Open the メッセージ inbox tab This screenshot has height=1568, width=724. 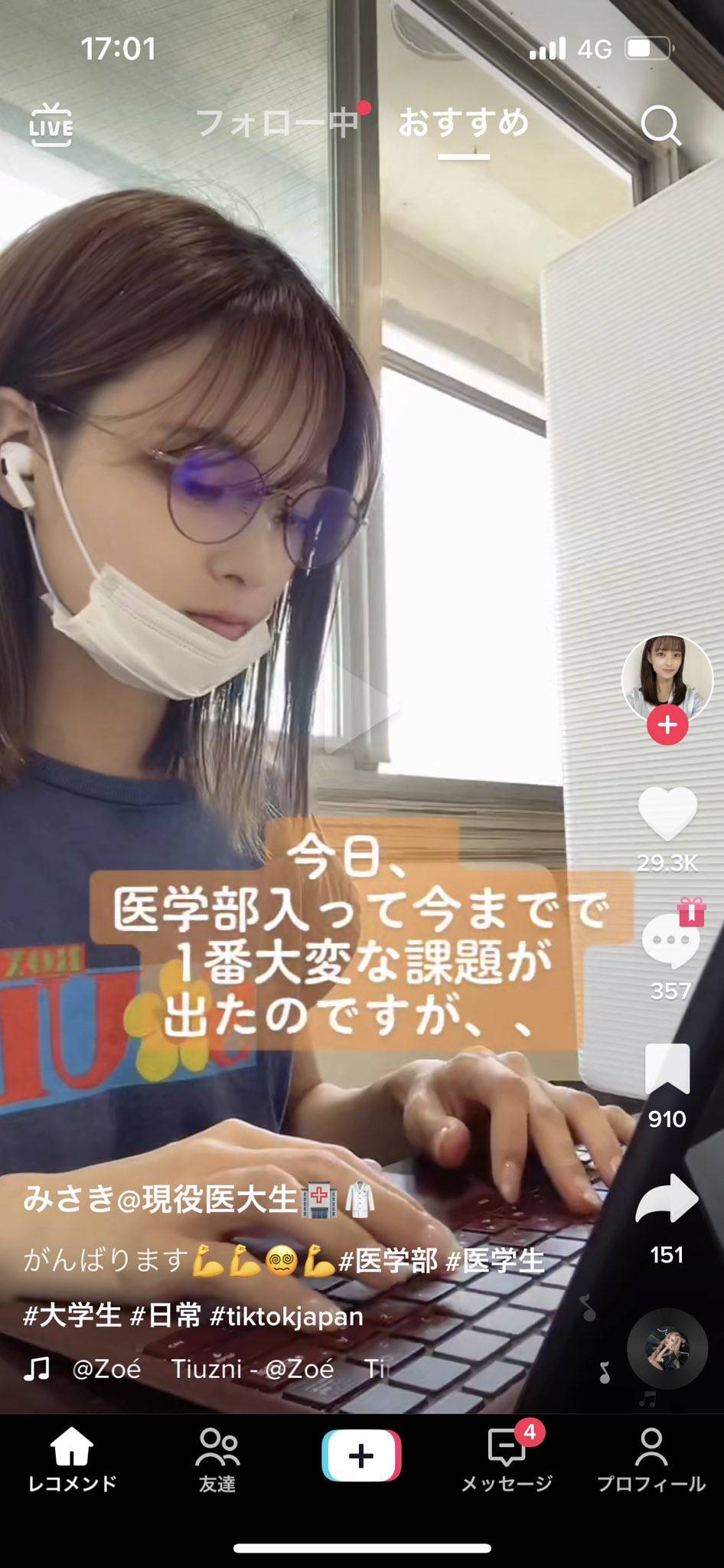tap(507, 1461)
